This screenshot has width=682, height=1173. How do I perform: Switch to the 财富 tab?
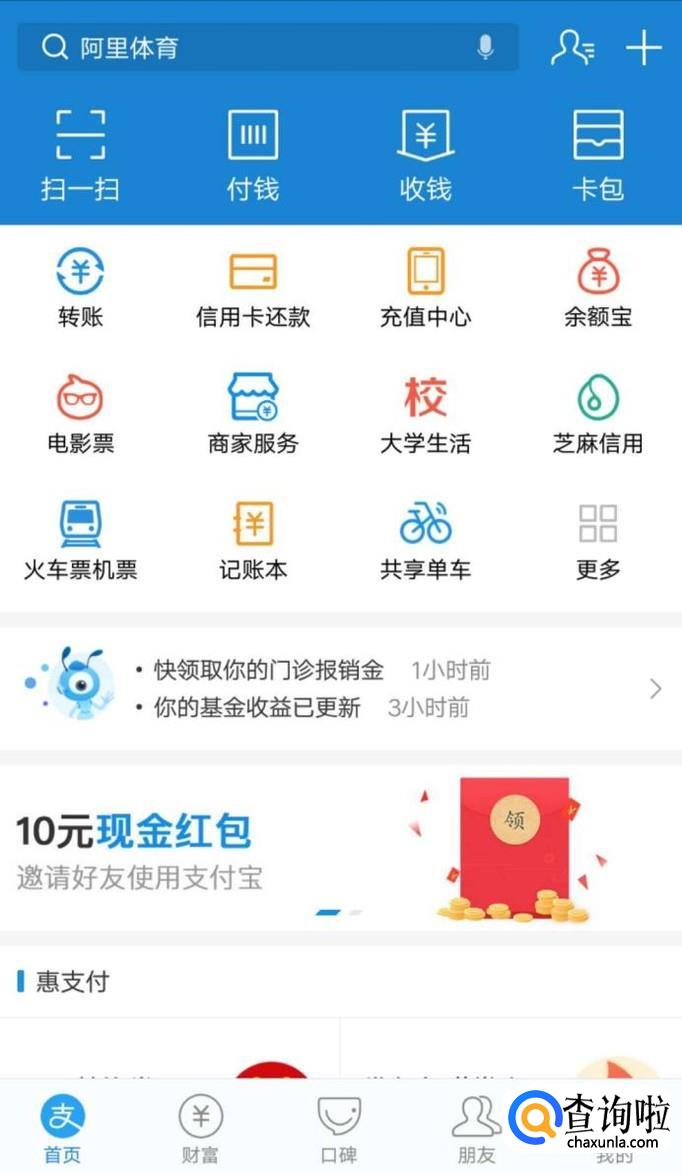(x=200, y=1128)
